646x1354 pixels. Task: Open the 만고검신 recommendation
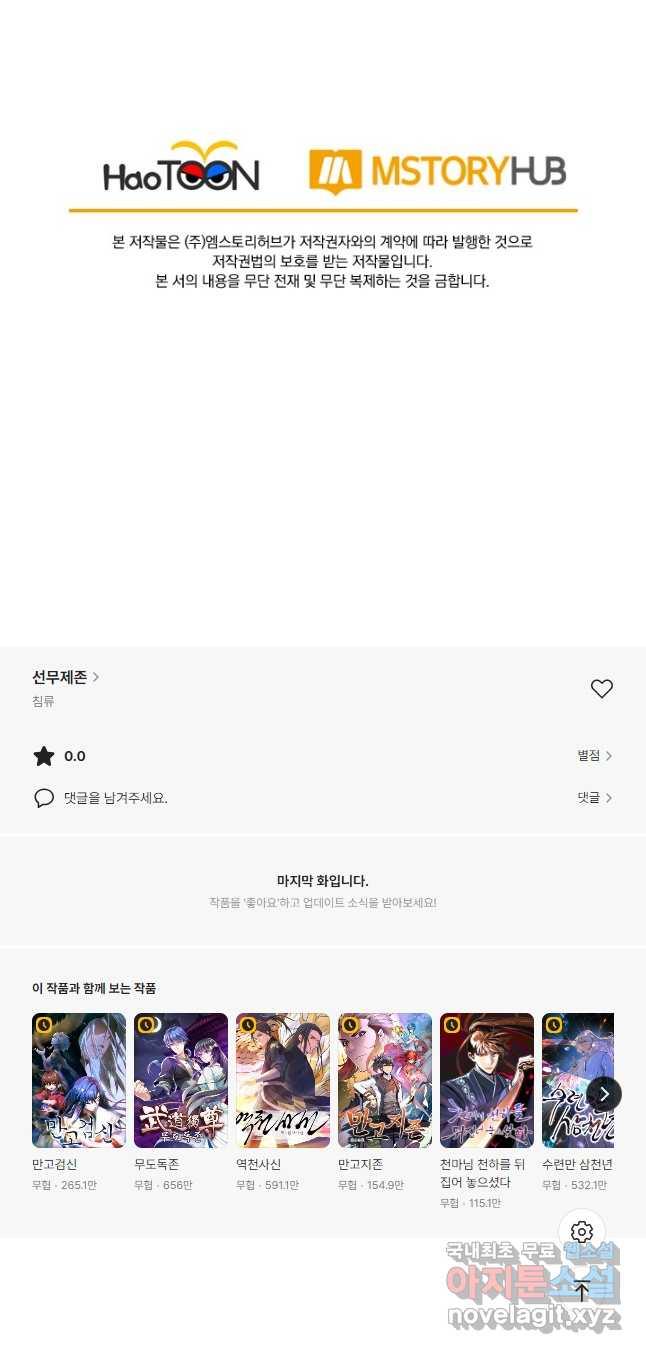(x=79, y=1080)
